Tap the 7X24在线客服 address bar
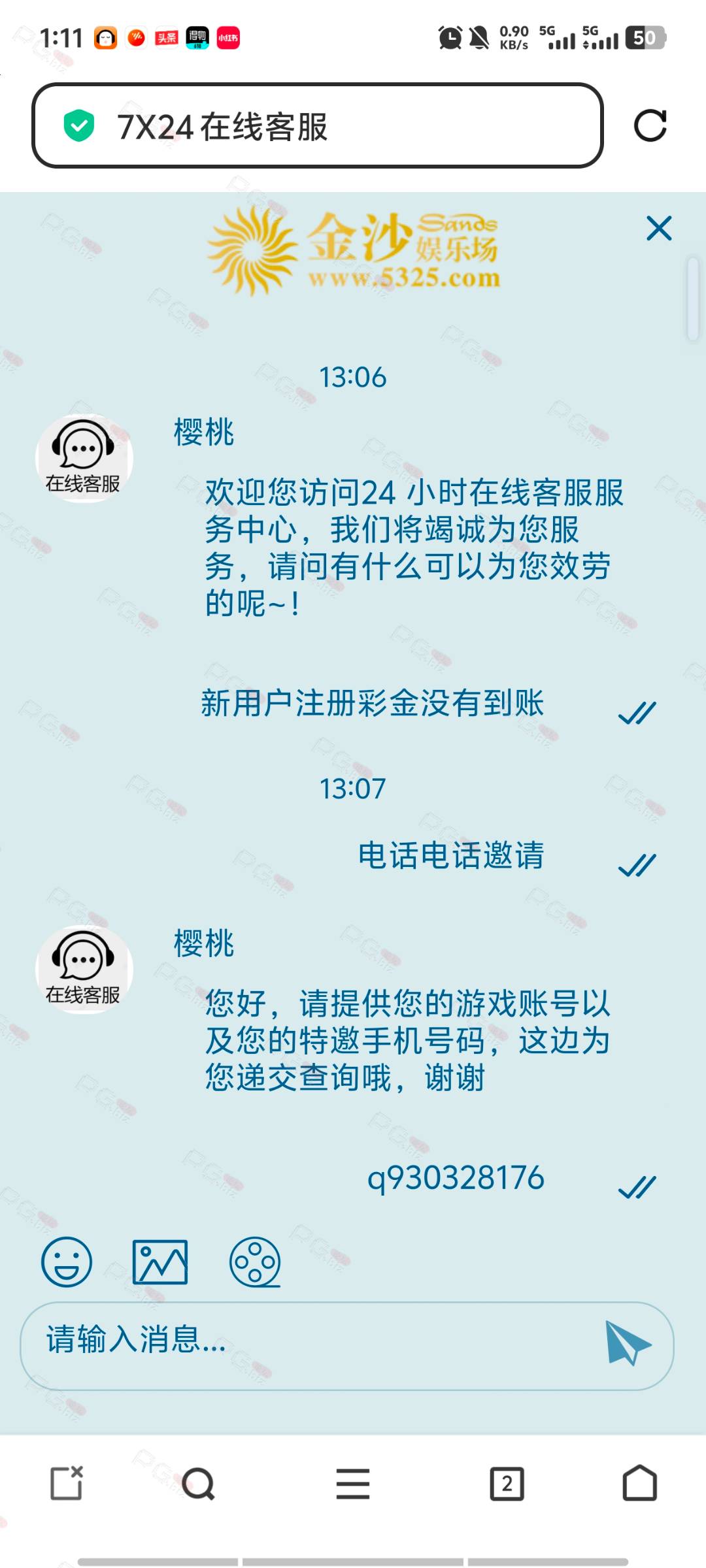706x1568 pixels. tap(317, 125)
